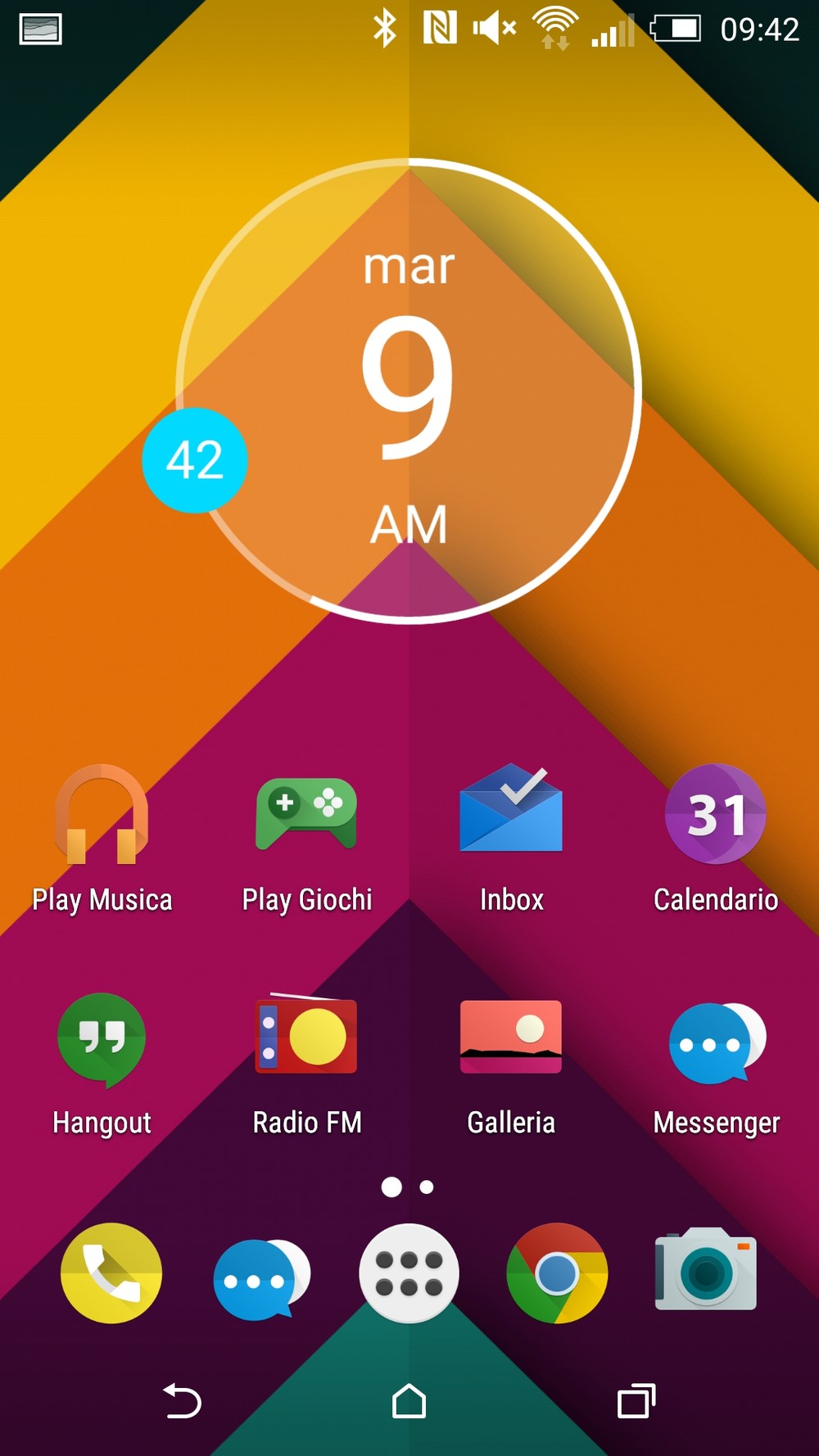Open the camera from the dock

point(705,1268)
